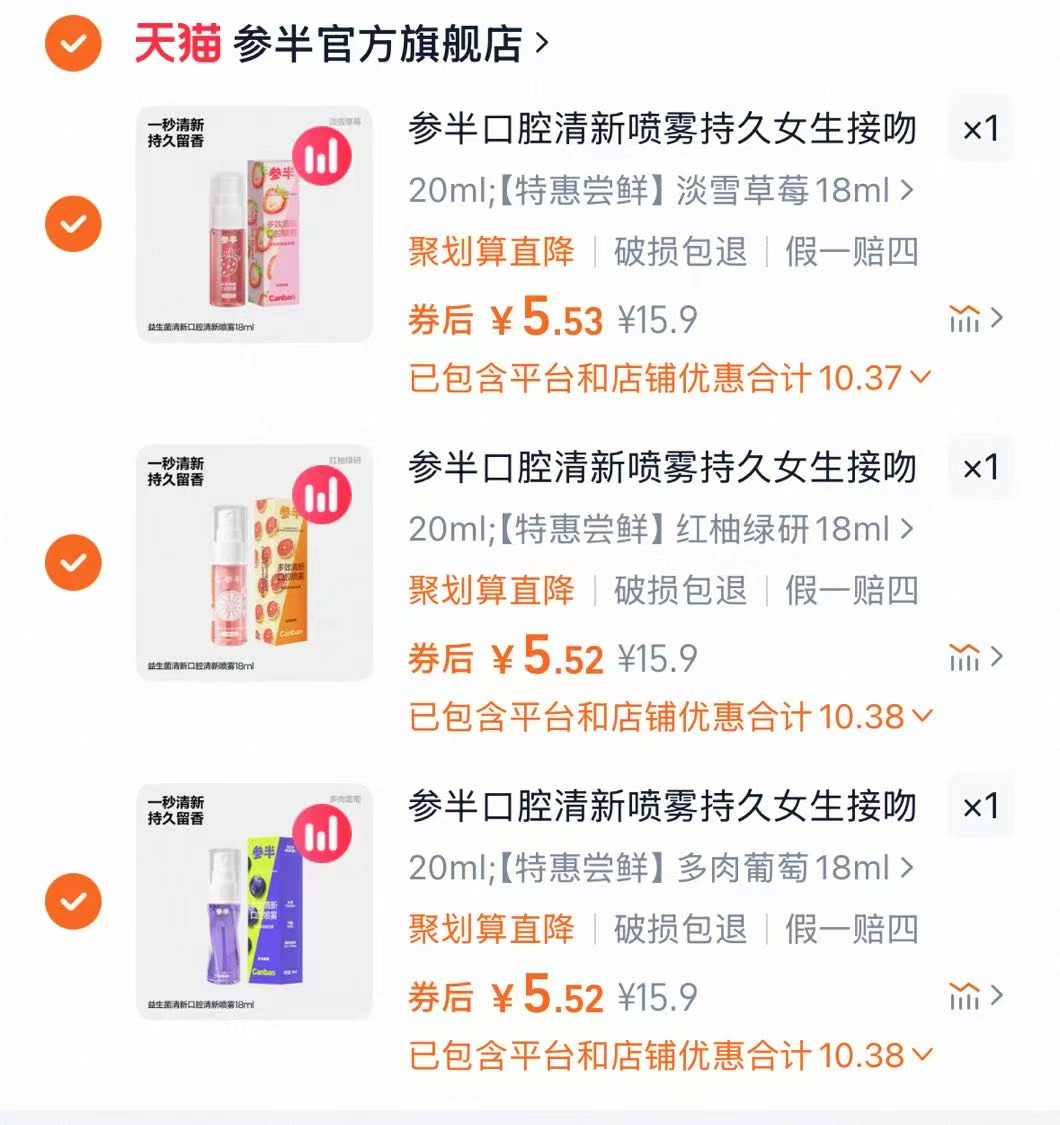Click the 聚划算直降 promotion label

click(492, 252)
